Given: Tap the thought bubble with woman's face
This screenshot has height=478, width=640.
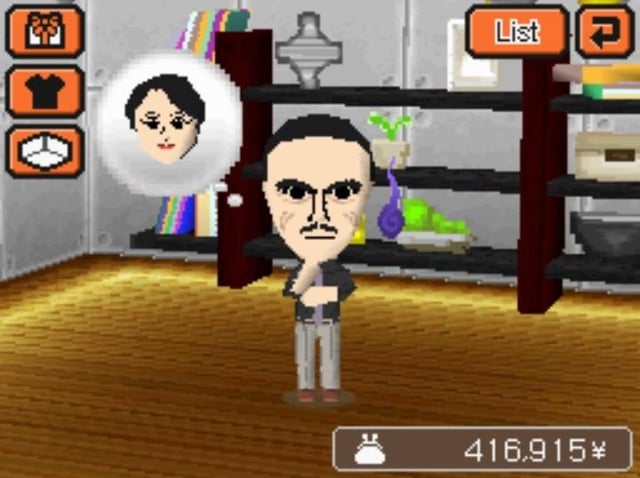Looking at the screenshot, I should coord(168,123).
